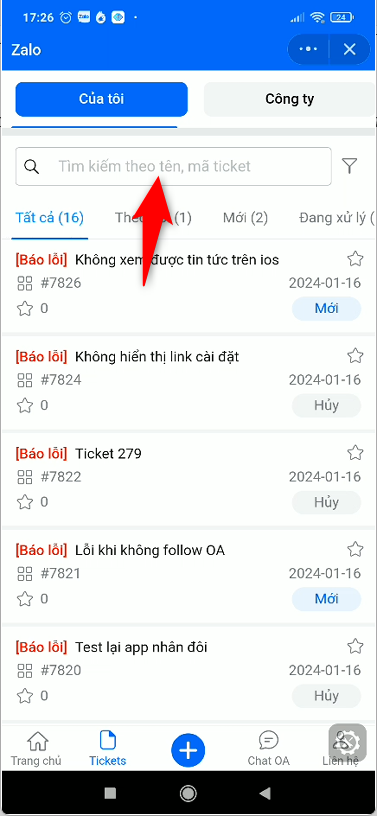Image resolution: width=377 pixels, height=816 pixels.
Task: Go to Trang chủ in bottom navigation
Action: coord(36,748)
